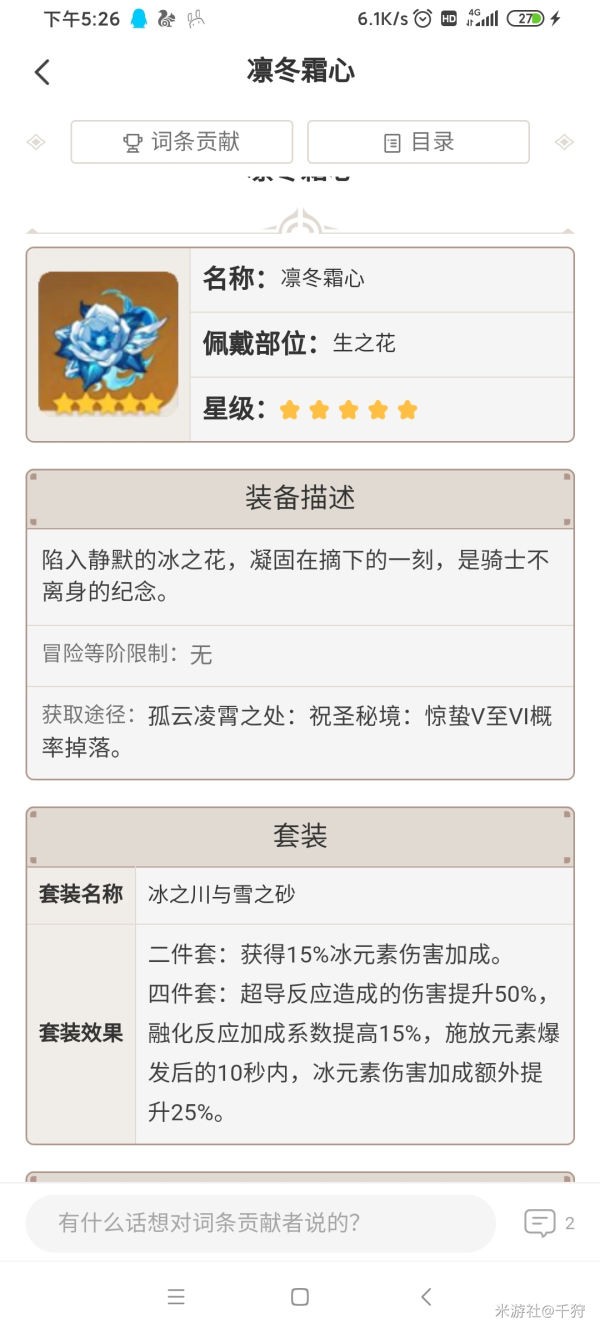Open the comments icon showing 2
The image size is (600, 1333).
(x=541, y=1222)
